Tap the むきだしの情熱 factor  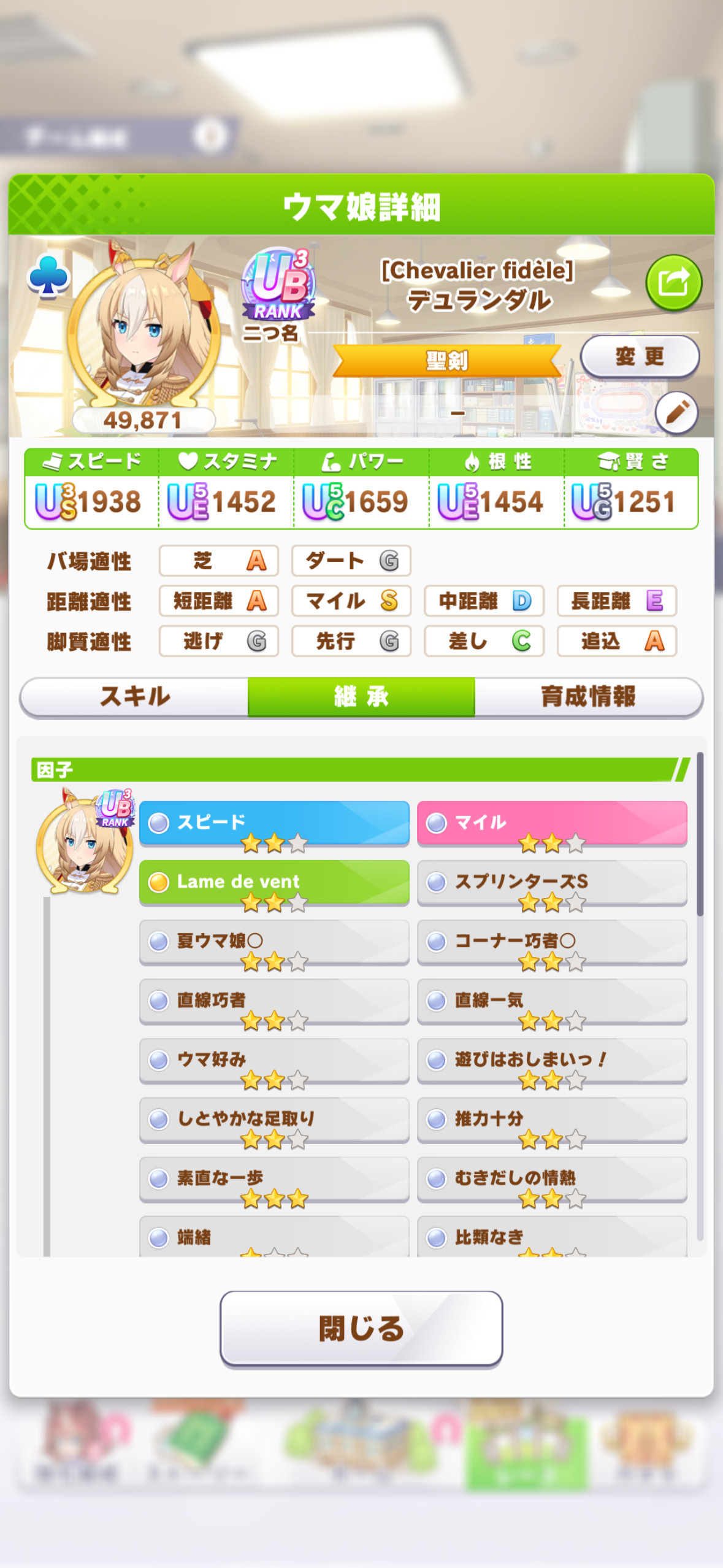(552, 1178)
